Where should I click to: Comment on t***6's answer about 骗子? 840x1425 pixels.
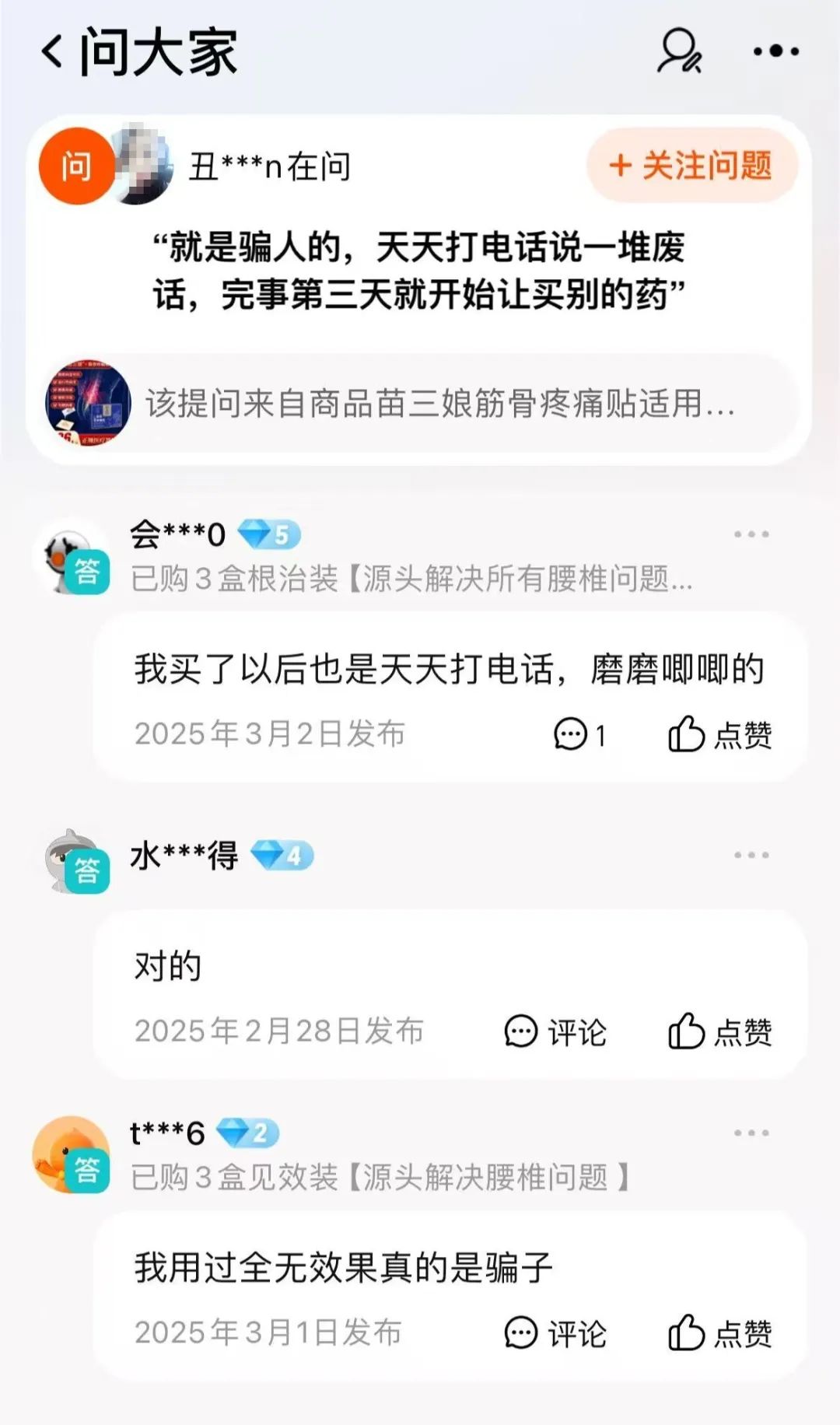click(555, 1333)
